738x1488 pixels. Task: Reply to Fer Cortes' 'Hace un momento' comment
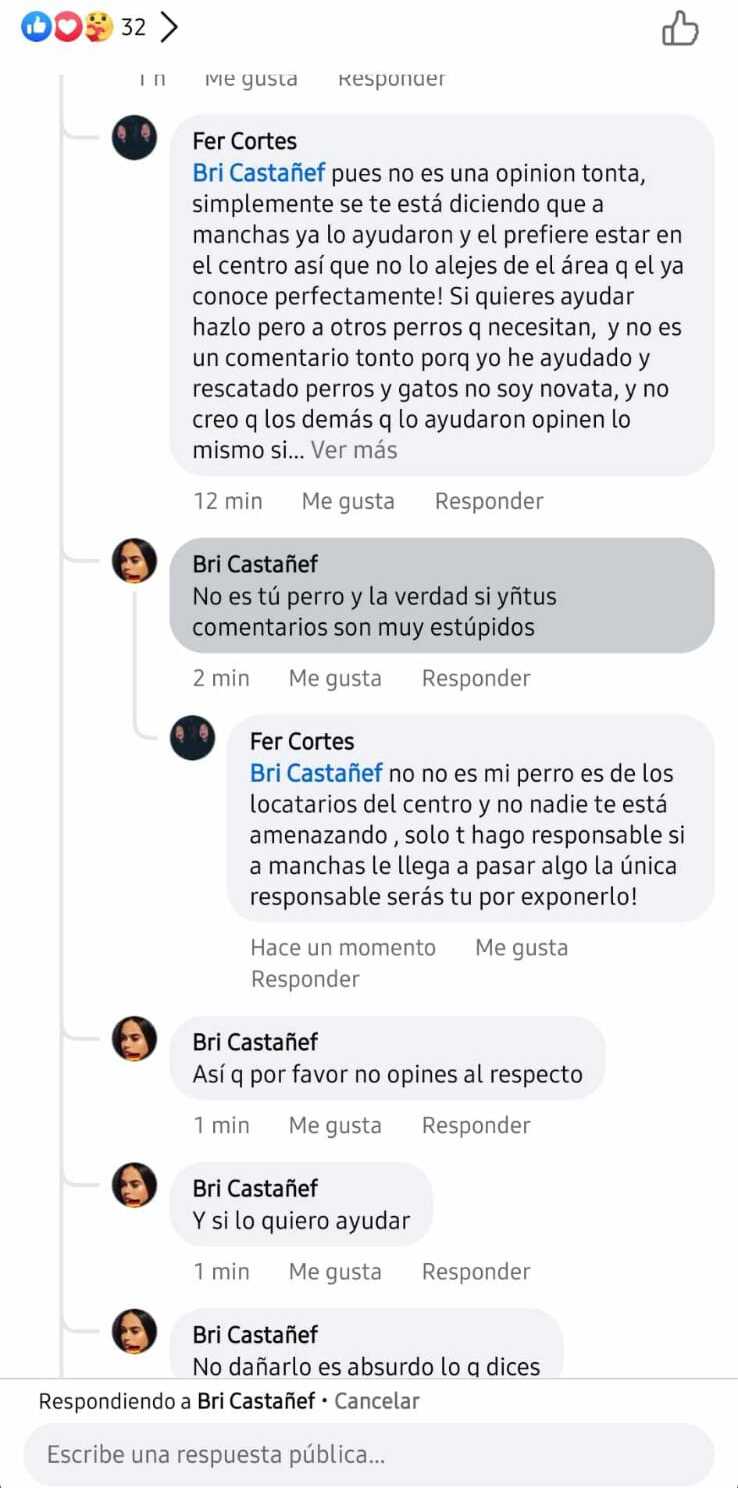(305, 979)
